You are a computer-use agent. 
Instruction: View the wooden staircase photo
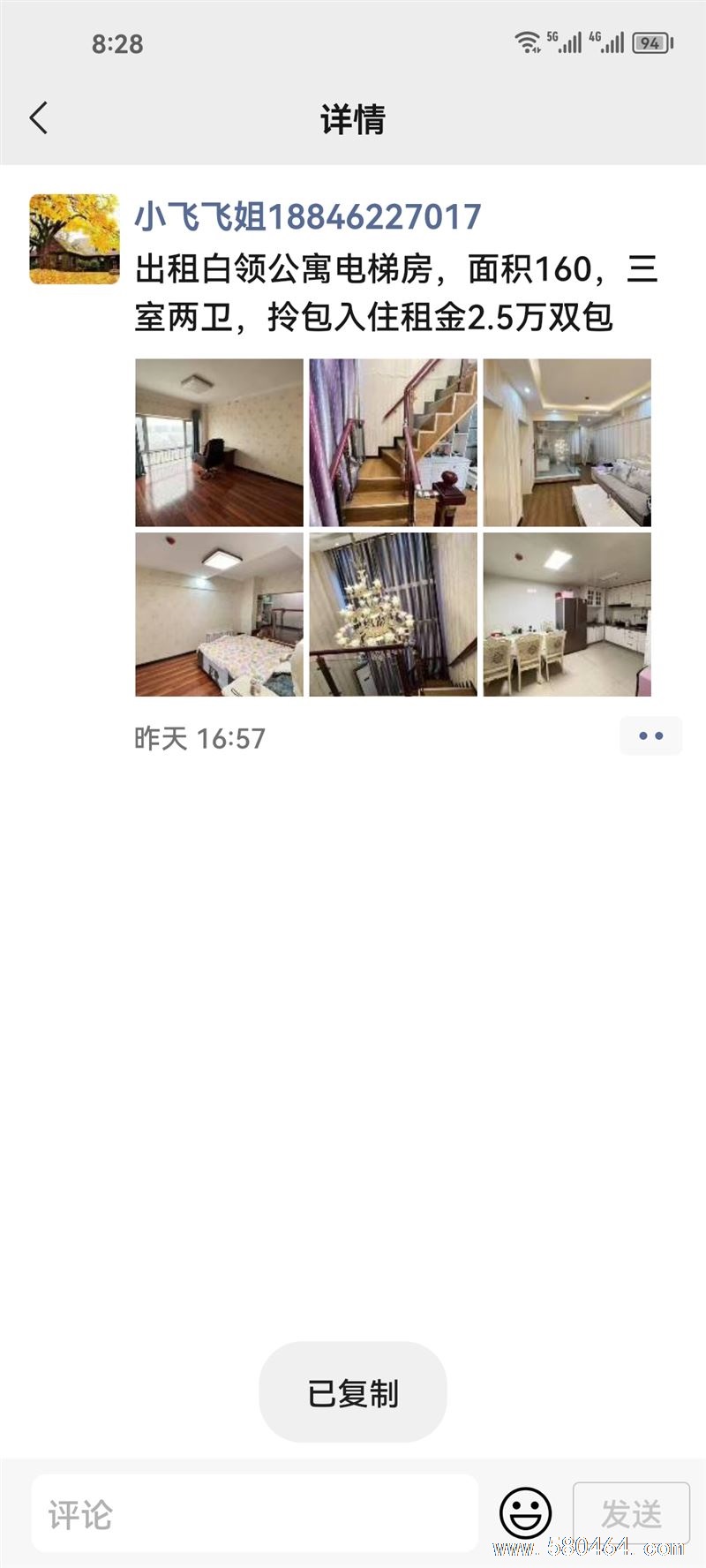point(393,442)
